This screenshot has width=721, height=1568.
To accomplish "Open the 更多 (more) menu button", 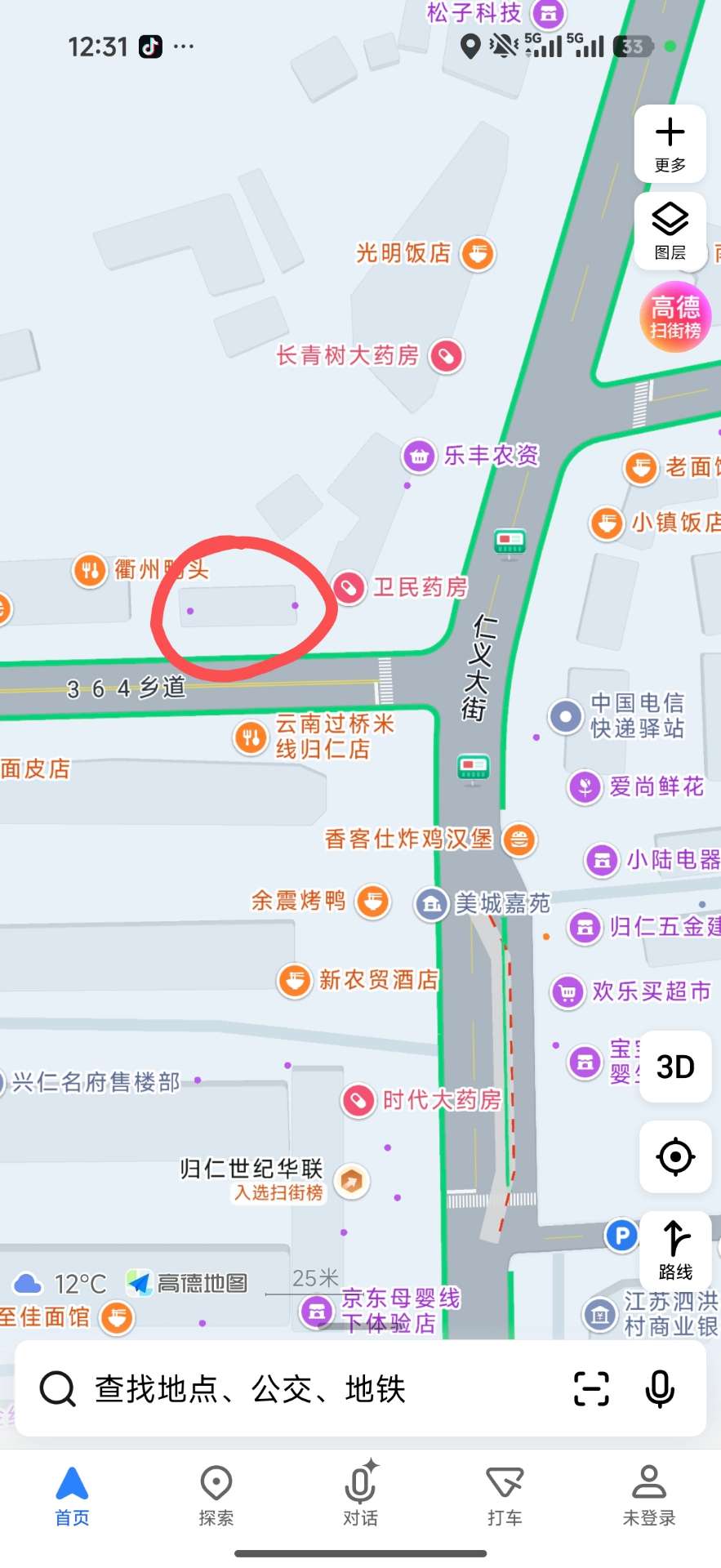I will click(670, 144).
